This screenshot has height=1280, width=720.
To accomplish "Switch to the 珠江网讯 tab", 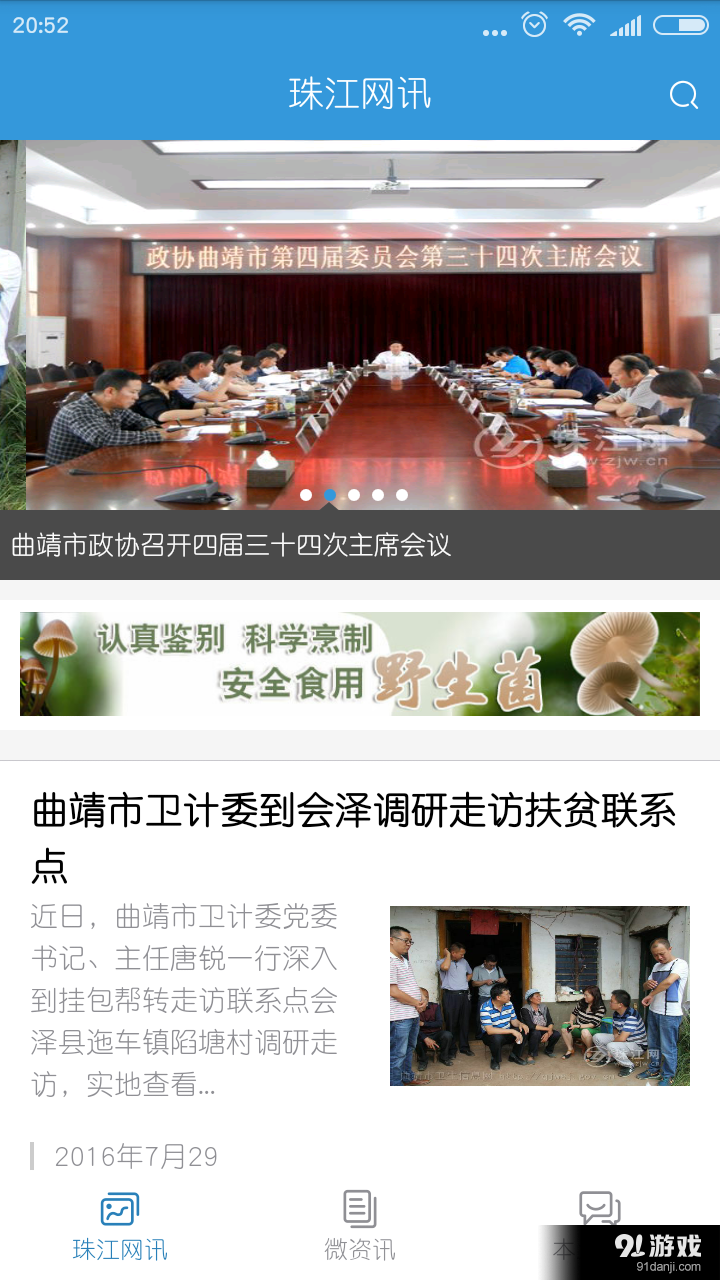I will coord(119,1228).
